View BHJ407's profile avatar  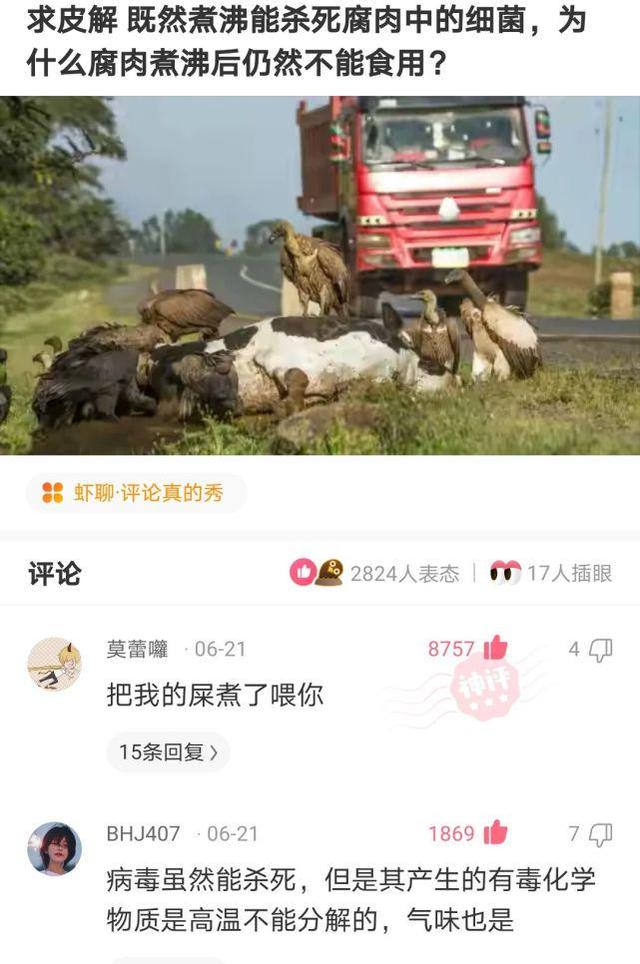(54, 848)
